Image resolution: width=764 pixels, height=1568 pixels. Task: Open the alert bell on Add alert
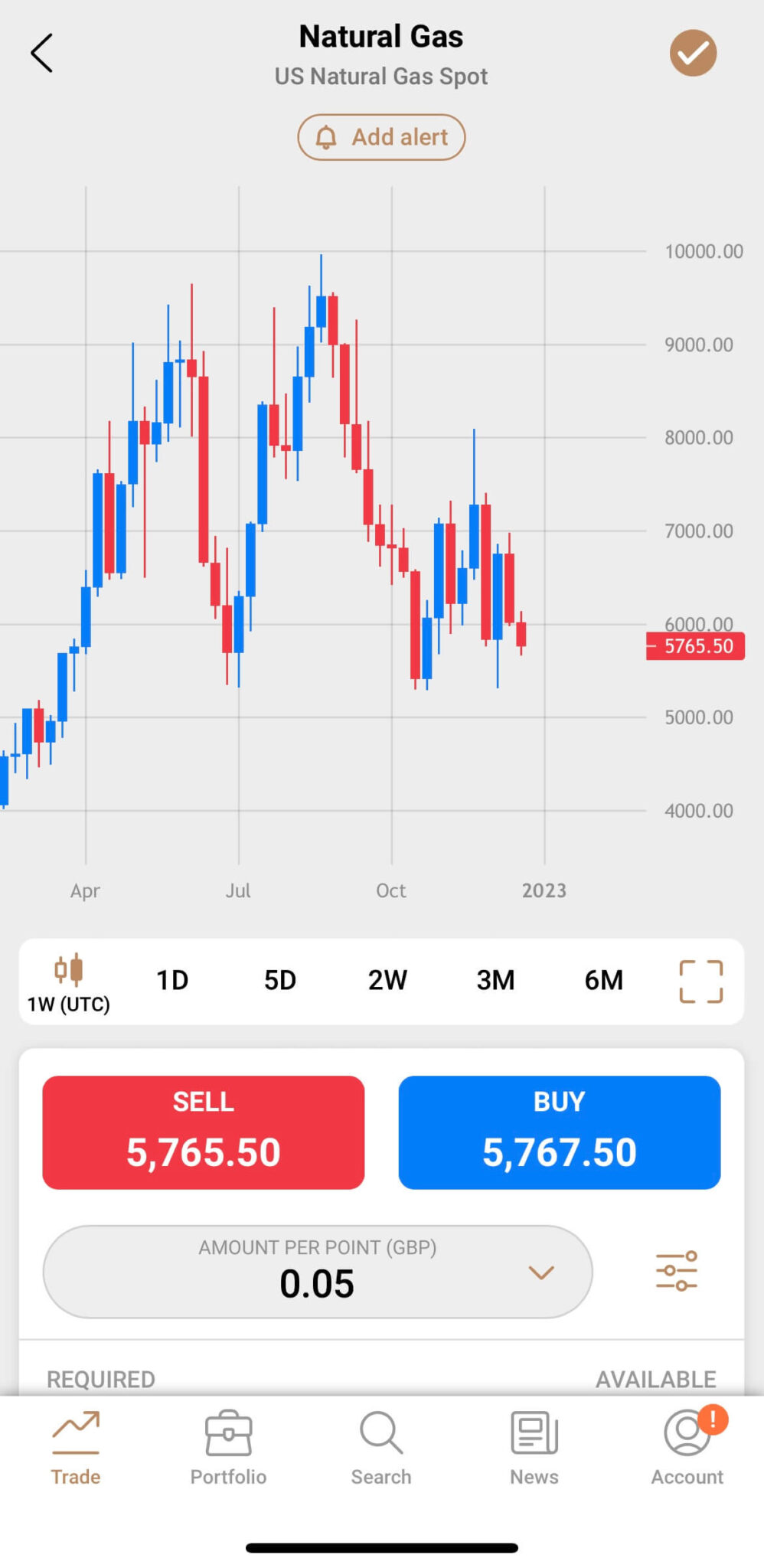point(328,137)
